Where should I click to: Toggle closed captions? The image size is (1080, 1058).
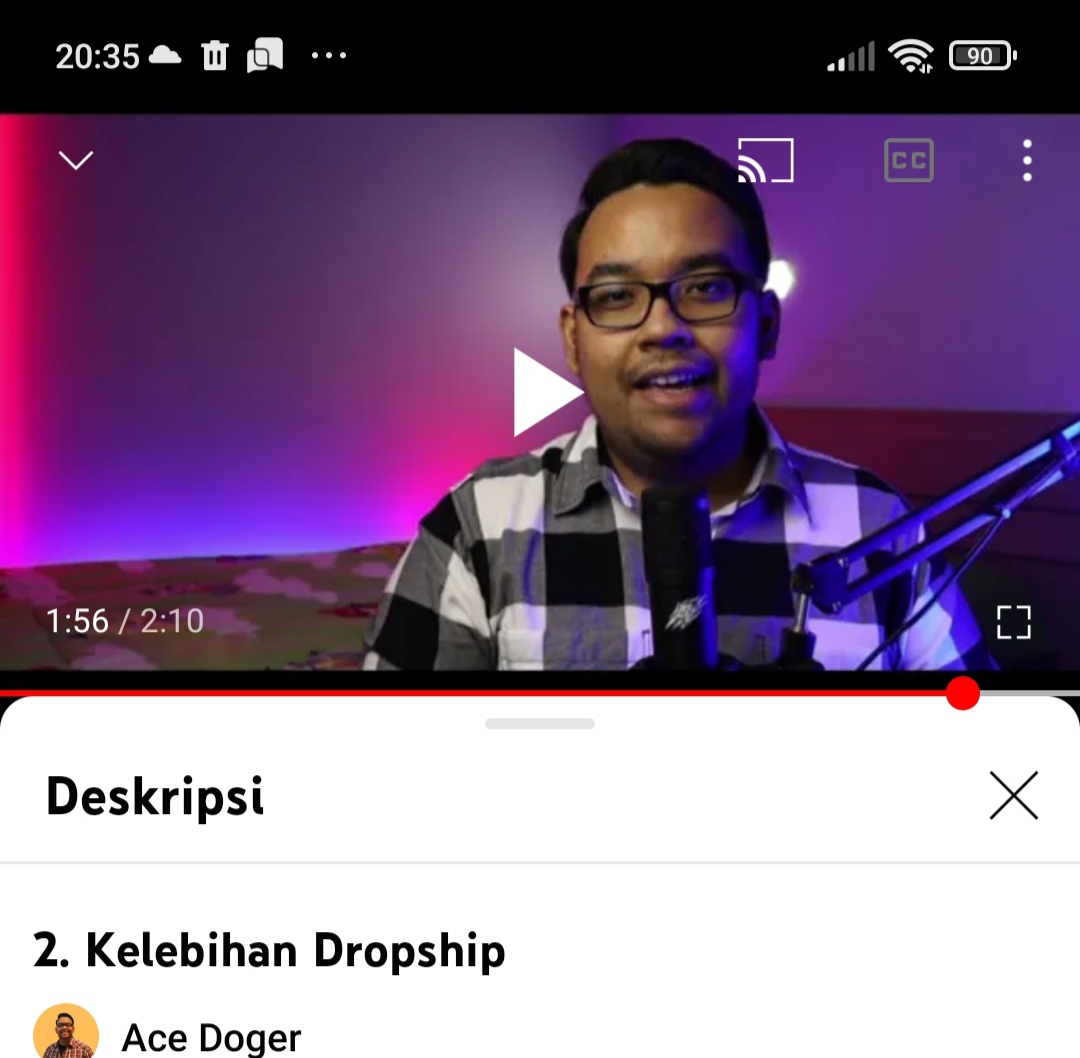tap(908, 160)
